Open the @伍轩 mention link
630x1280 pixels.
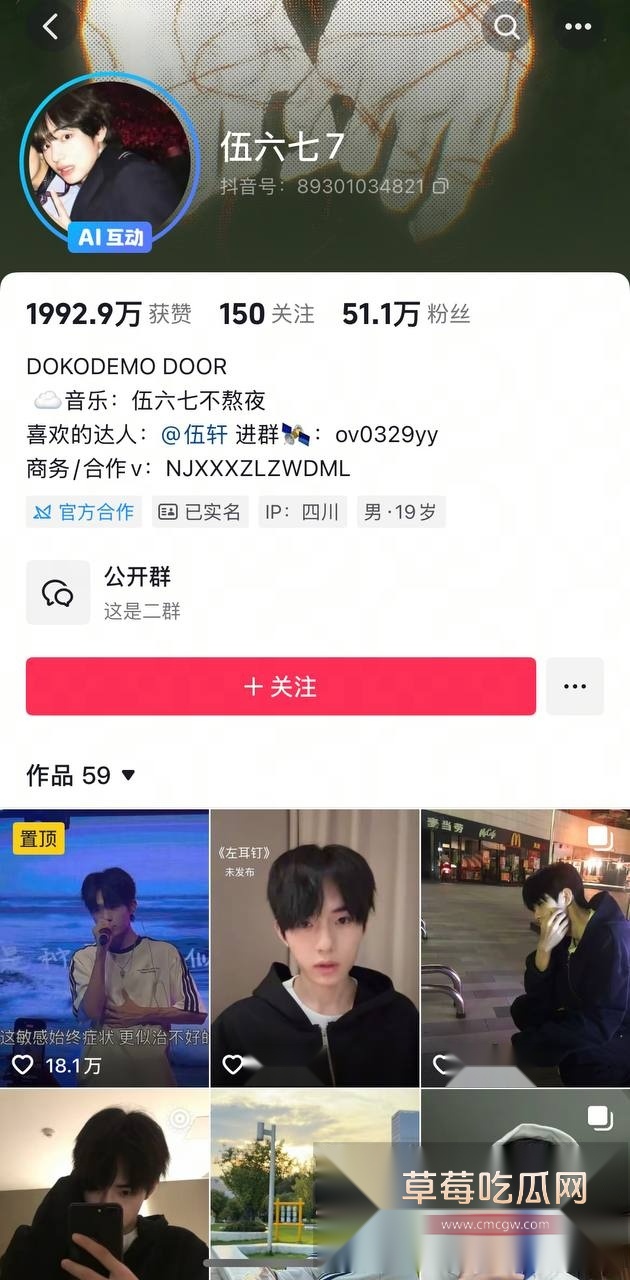point(194,434)
